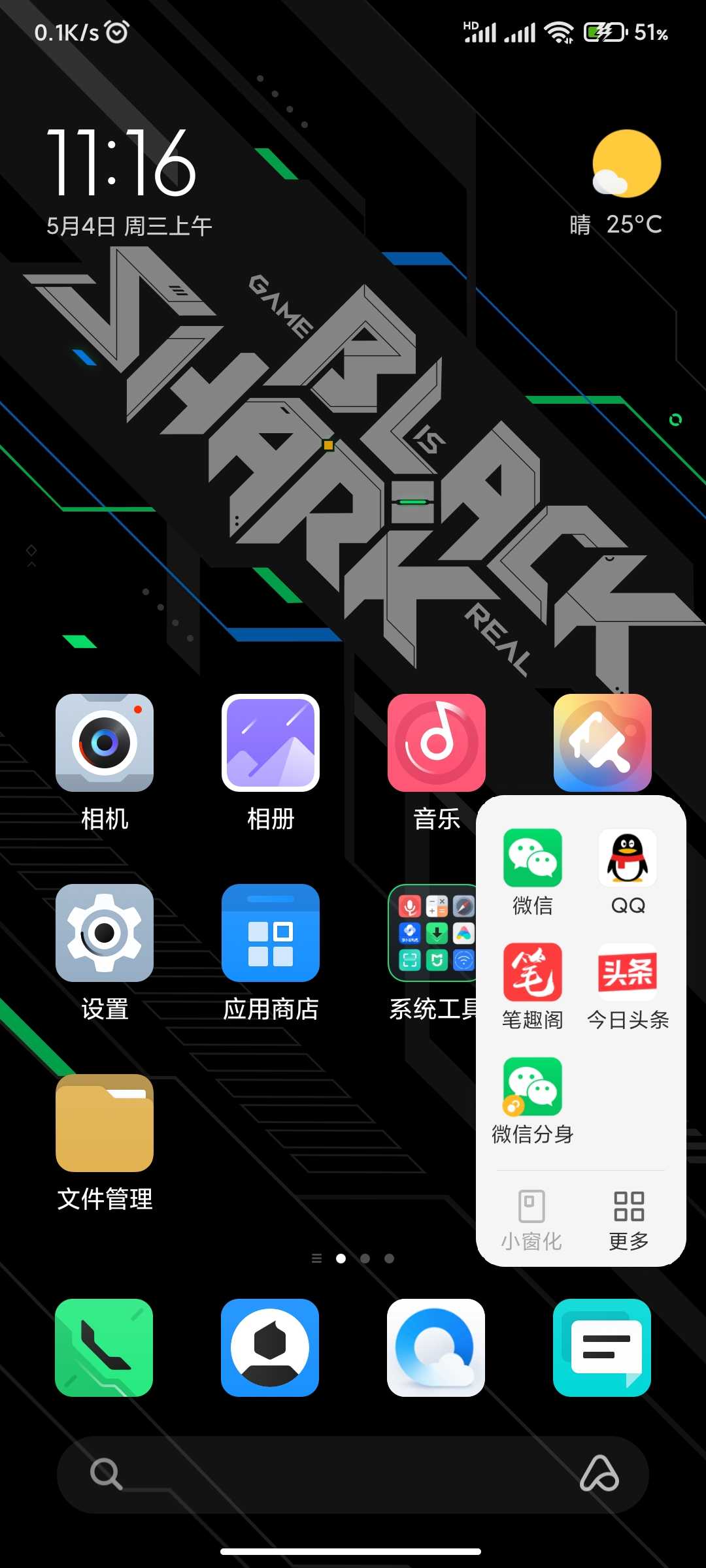Launch QQ from the popup panel
The image size is (706, 1568).
628,858
